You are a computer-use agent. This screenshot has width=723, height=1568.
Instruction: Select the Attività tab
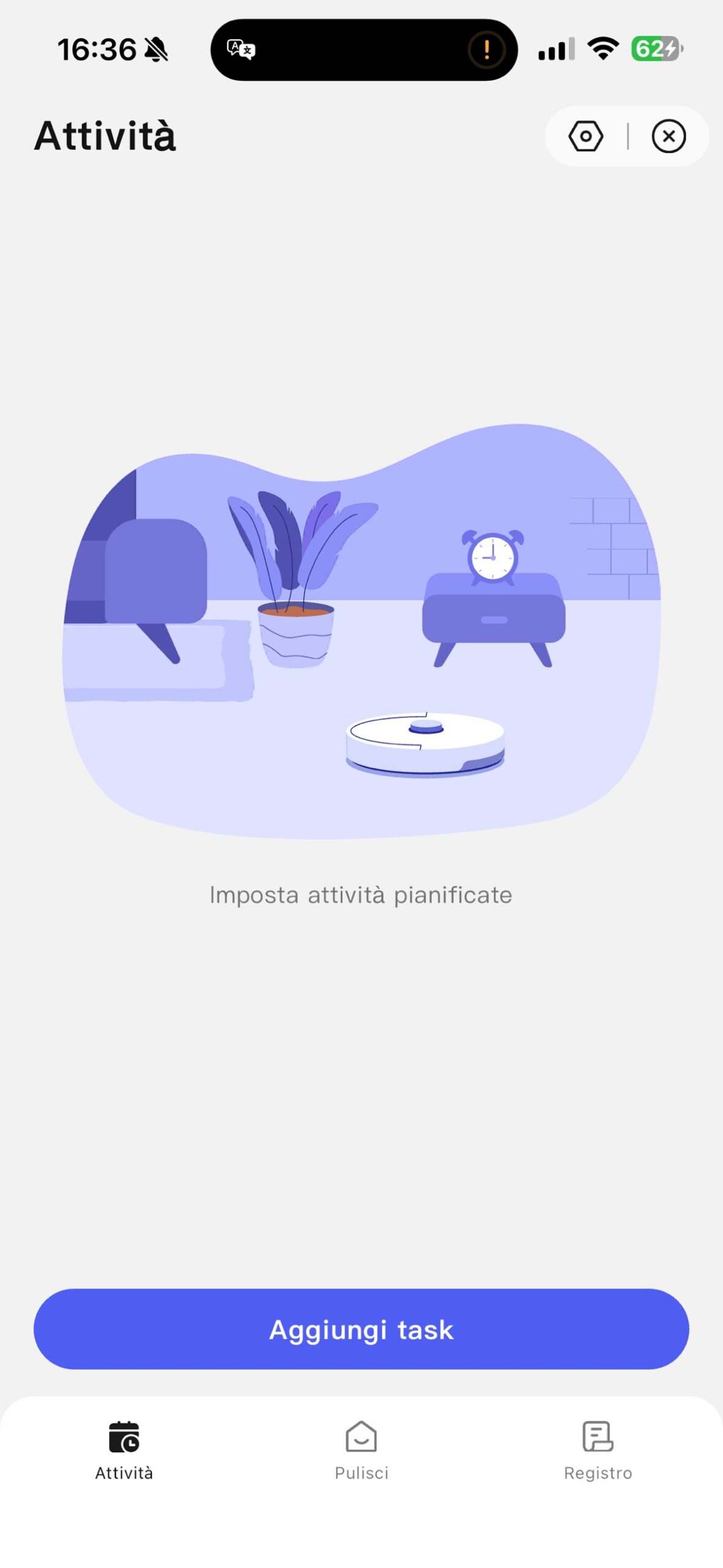click(124, 1449)
